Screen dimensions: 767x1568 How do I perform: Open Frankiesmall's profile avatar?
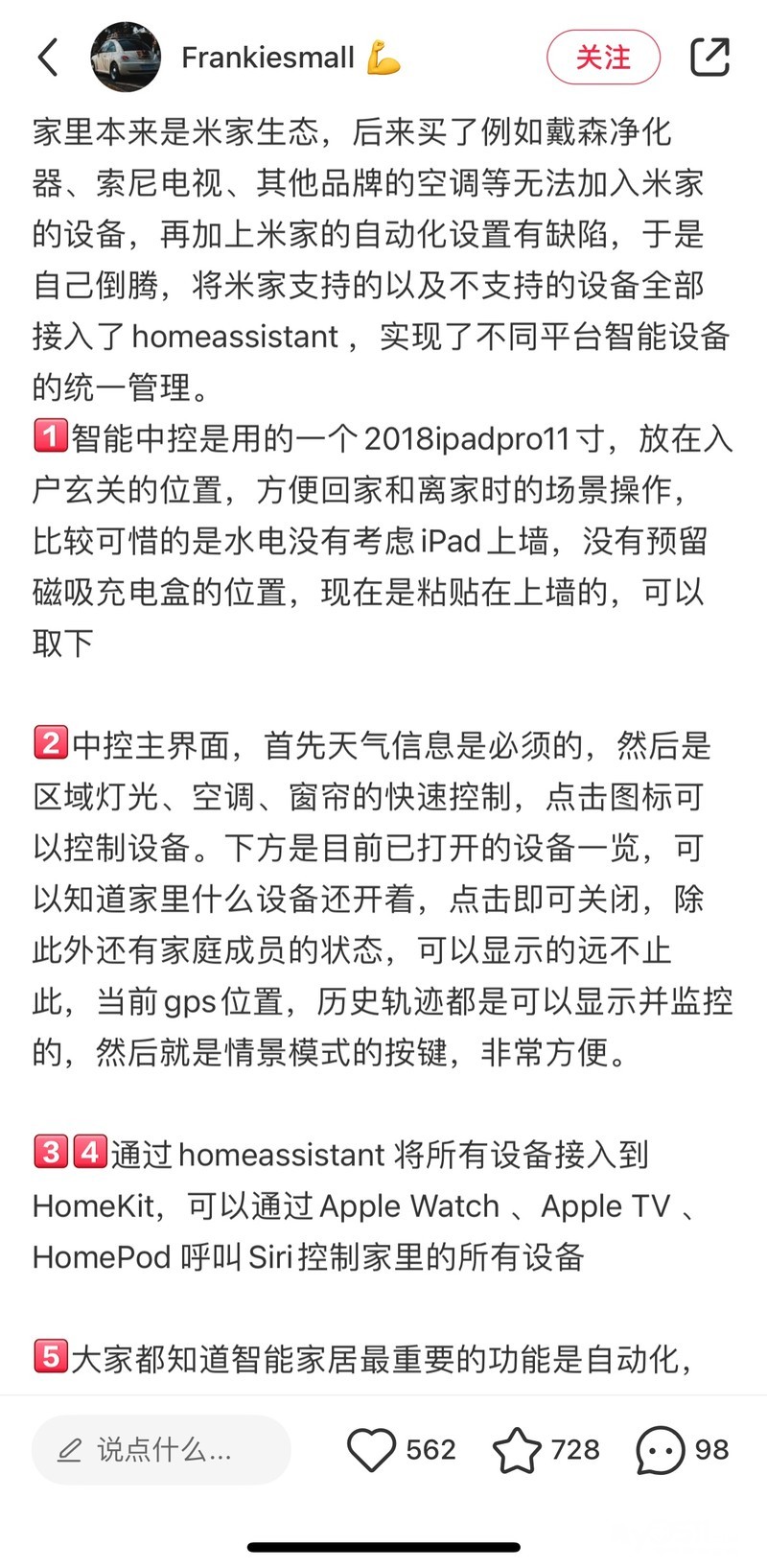coord(125,58)
